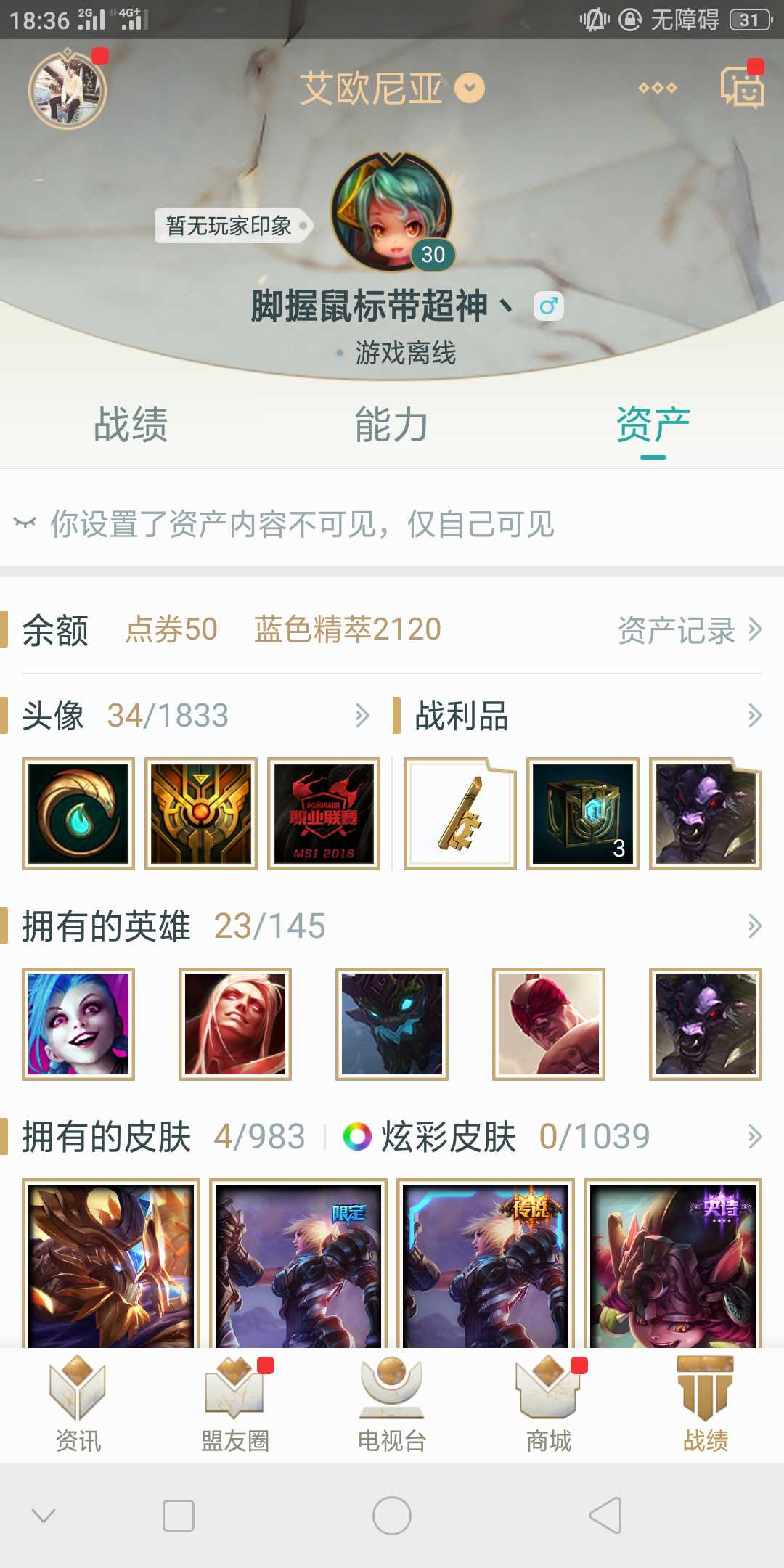Tap the skin thumbnail labeled 史诗
The image size is (784, 1568).
click(673, 1263)
